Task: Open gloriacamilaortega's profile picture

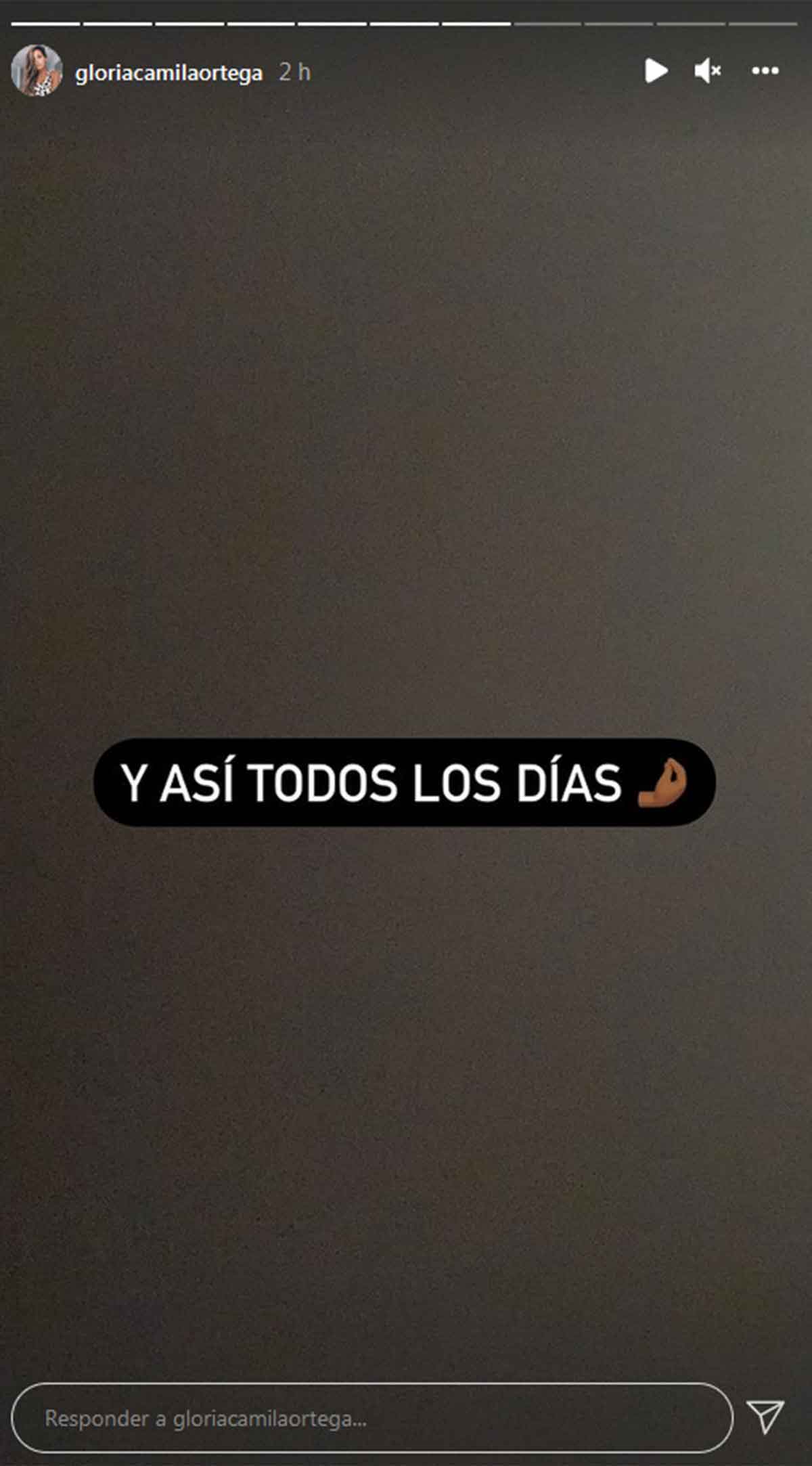Action: [x=37, y=70]
